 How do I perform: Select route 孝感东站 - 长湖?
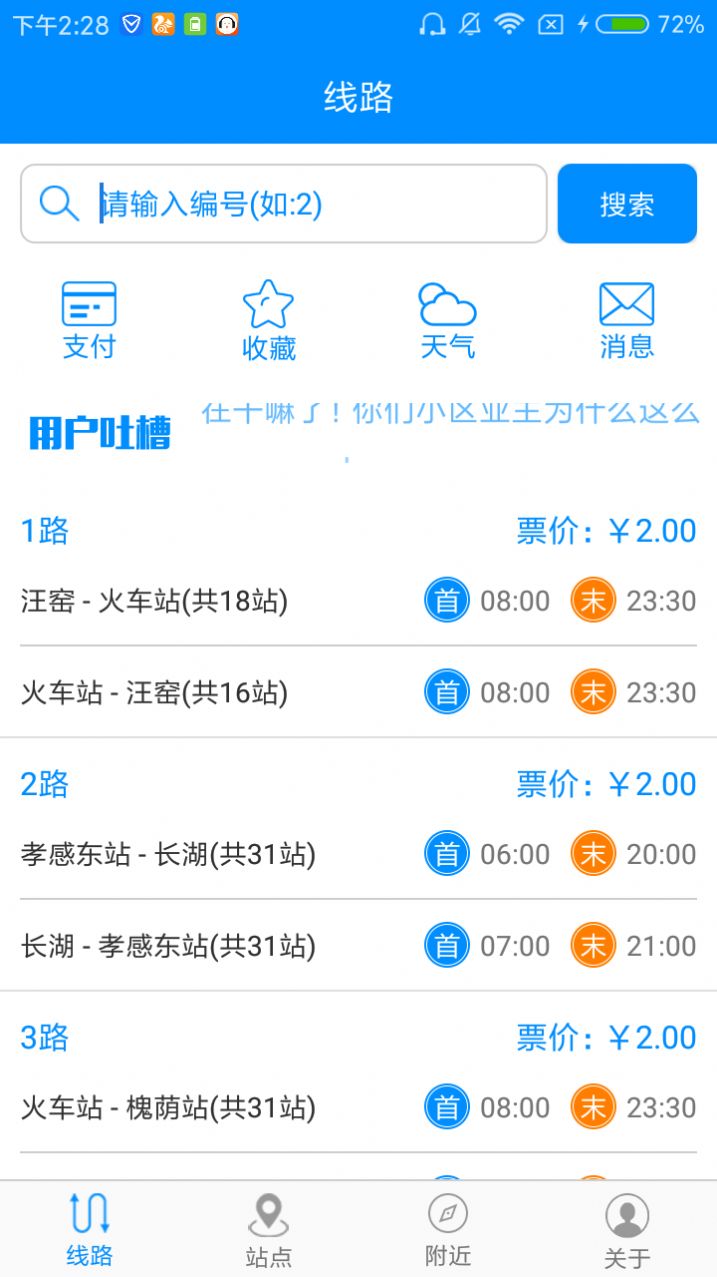pos(358,854)
